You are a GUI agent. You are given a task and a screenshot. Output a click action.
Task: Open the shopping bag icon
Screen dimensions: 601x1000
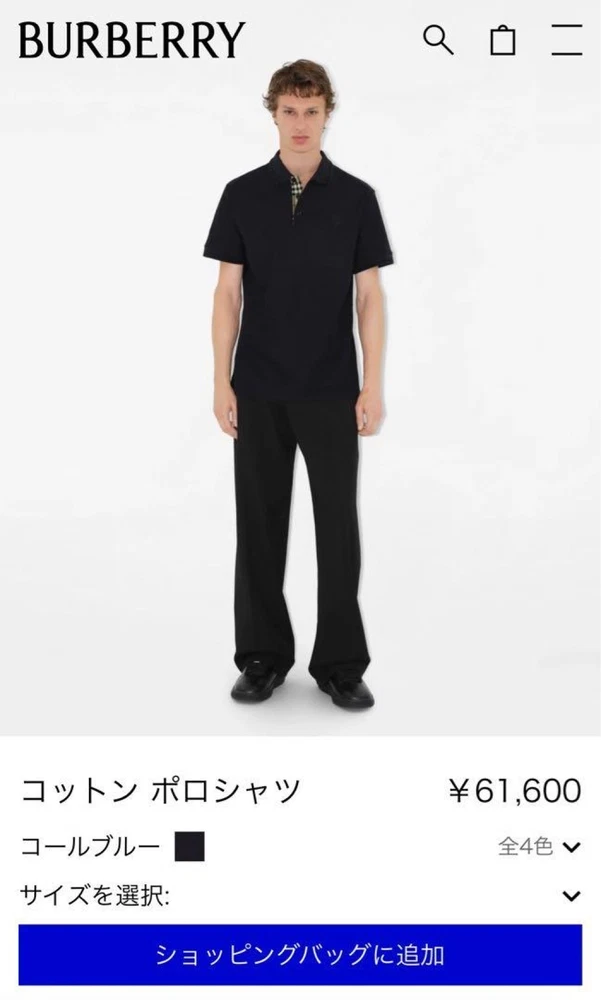[x=503, y=40]
